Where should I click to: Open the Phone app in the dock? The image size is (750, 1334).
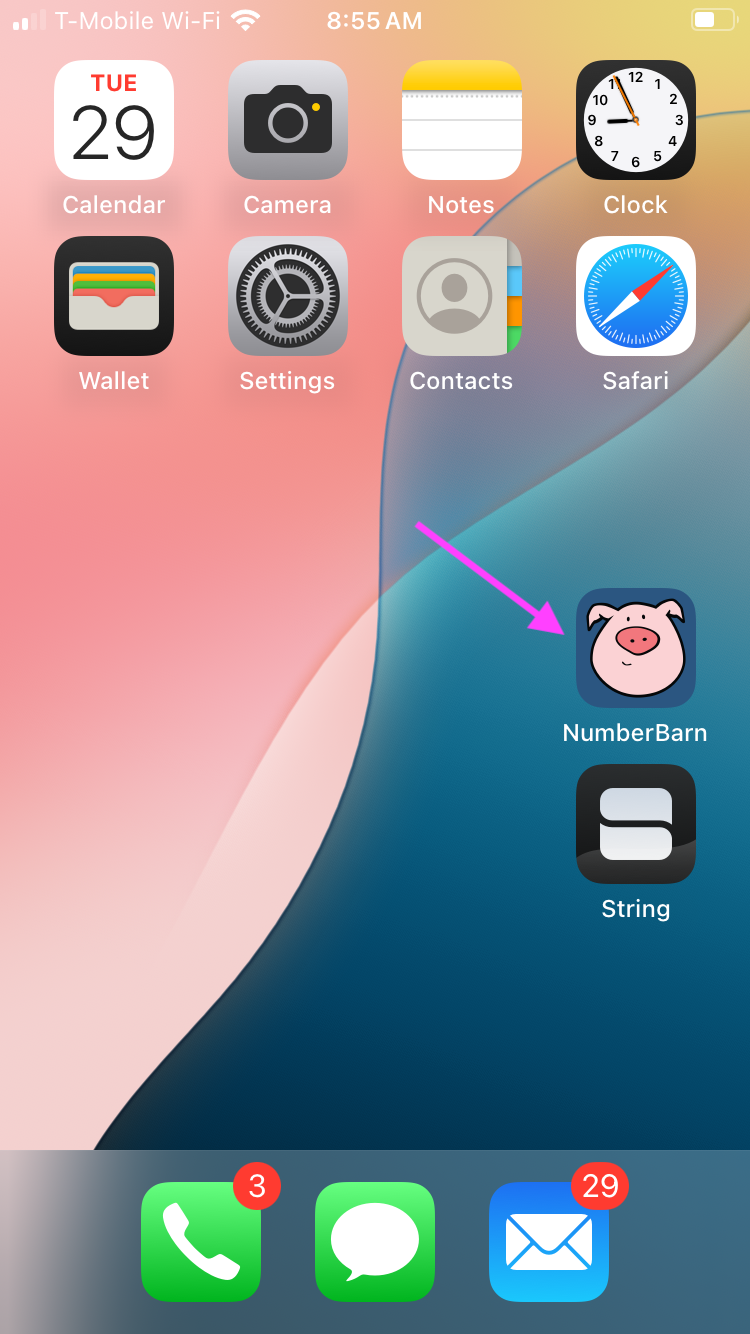pyautogui.click(x=201, y=1242)
